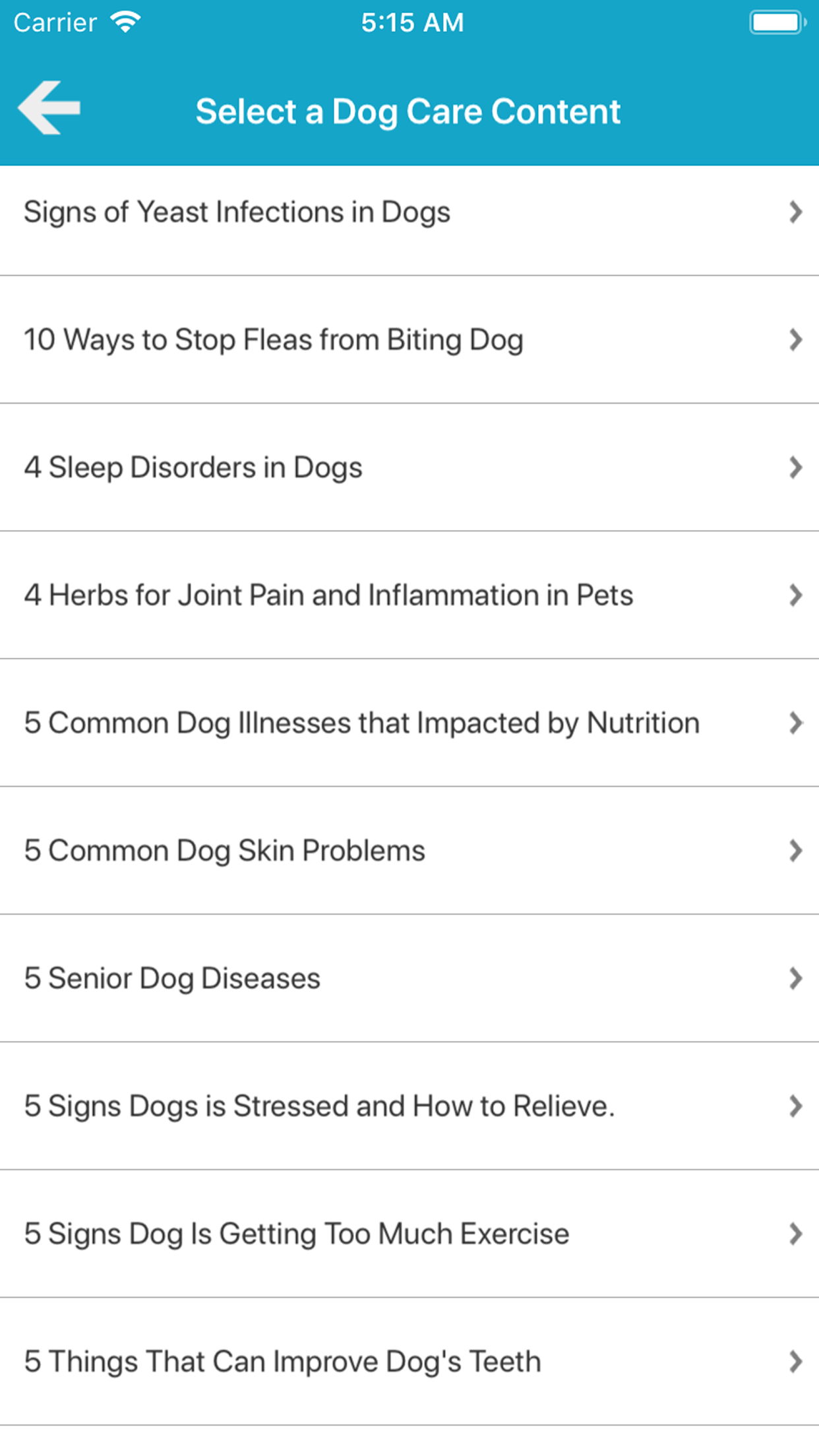The width and height of the screenshot is (819, 1456).
Task: Go back using the arrow icon
Action: (x=49, y=108)
